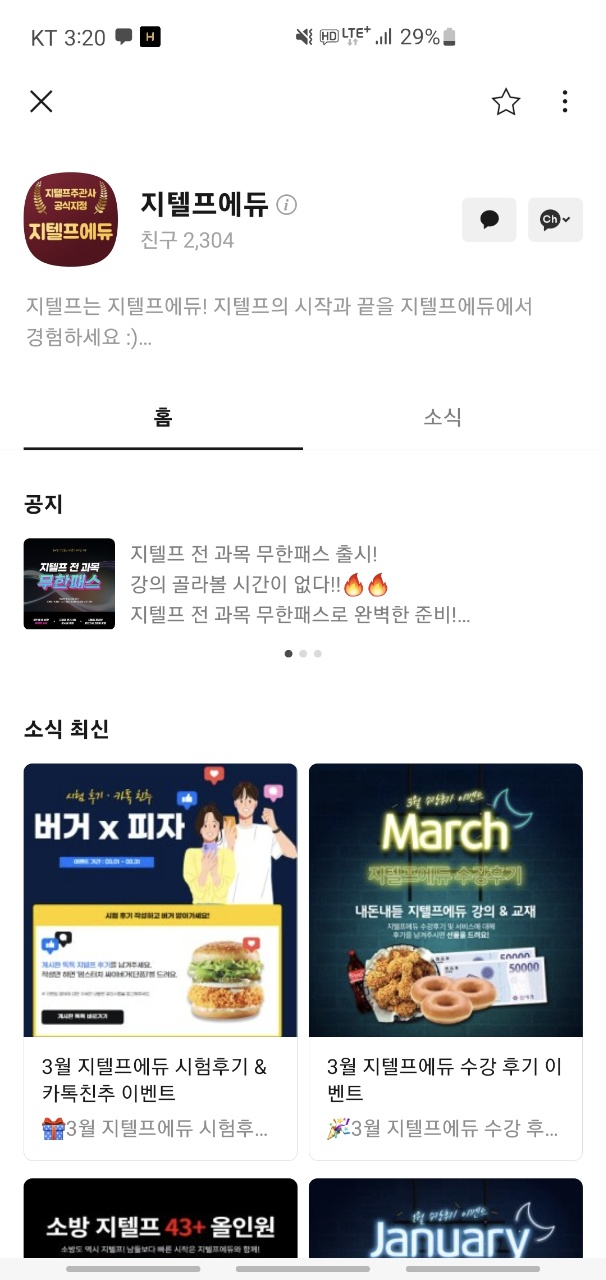Open 3월 시험후기 & 카톡친추 이벤트 post

(160, 960)
